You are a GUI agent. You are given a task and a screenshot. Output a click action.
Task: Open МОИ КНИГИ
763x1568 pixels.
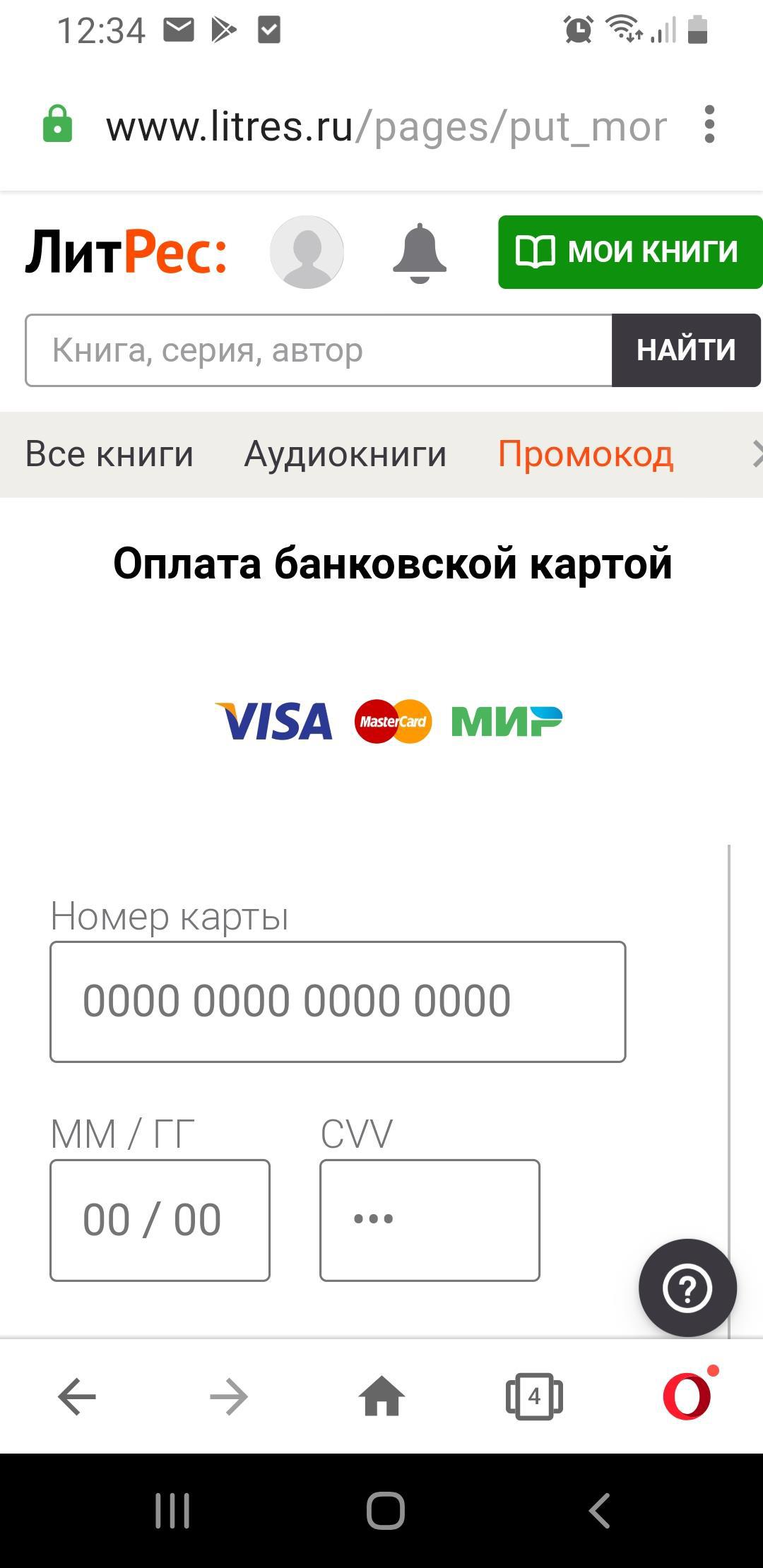tap(630, 252)
